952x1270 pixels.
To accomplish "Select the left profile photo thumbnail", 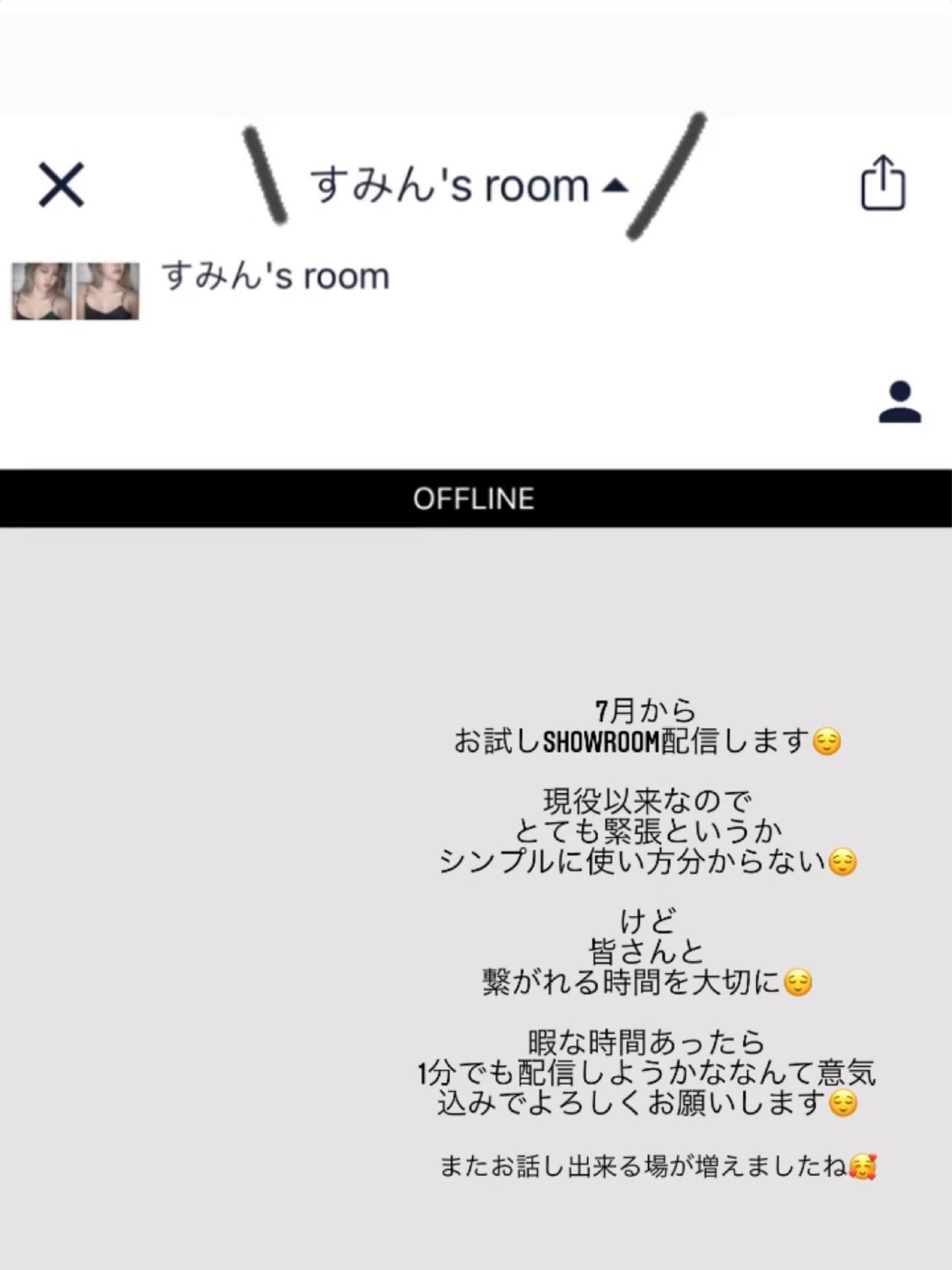I will click(x=41, y=290).
